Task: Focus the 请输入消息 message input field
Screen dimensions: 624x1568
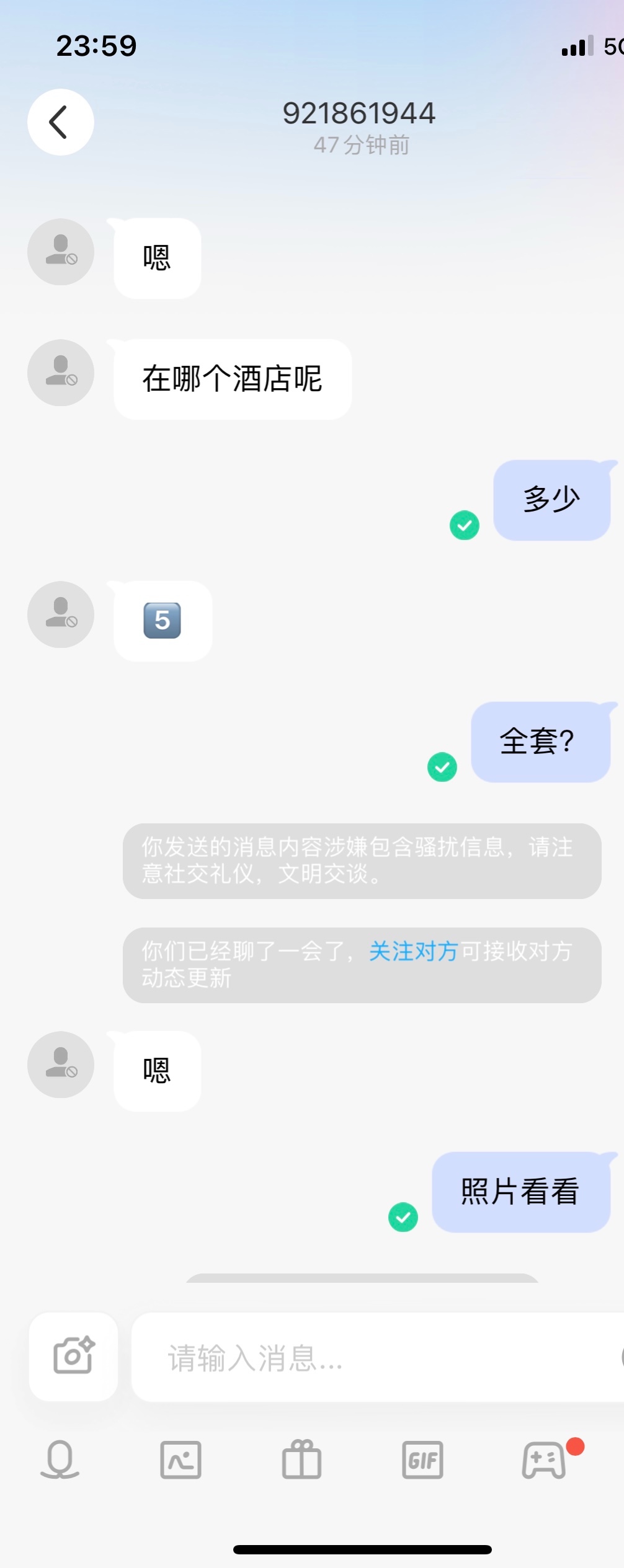Action: (x=372, y=1357)
